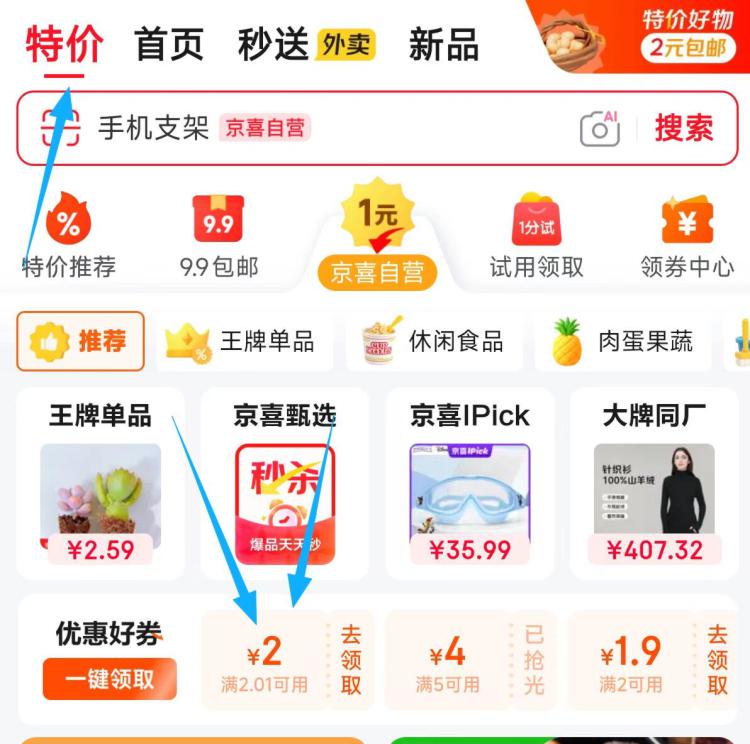This screenshot has height=744, width=750.
Task: Tap the 搜索 button
Action: pos(684,128)
